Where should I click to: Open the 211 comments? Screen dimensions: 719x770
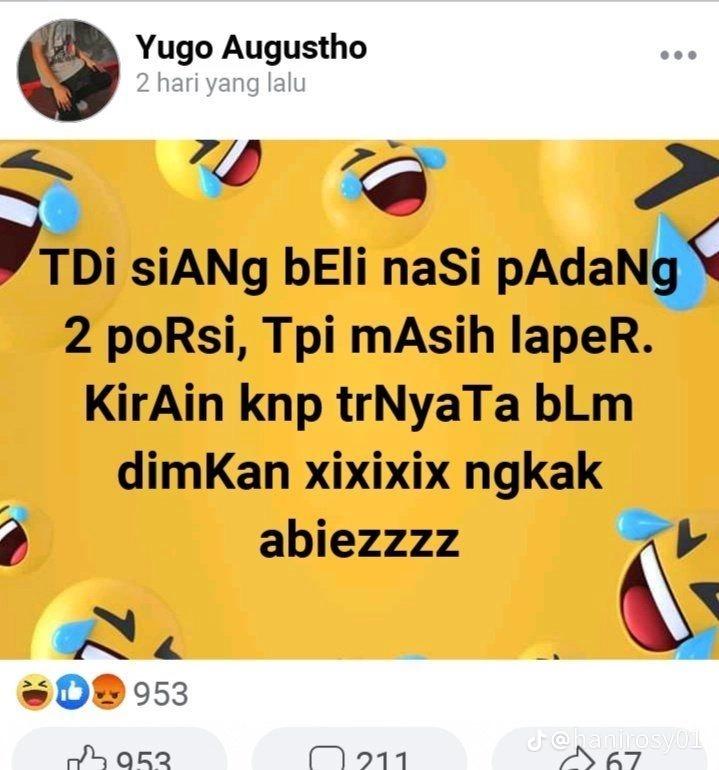click(x=359, y=755)
